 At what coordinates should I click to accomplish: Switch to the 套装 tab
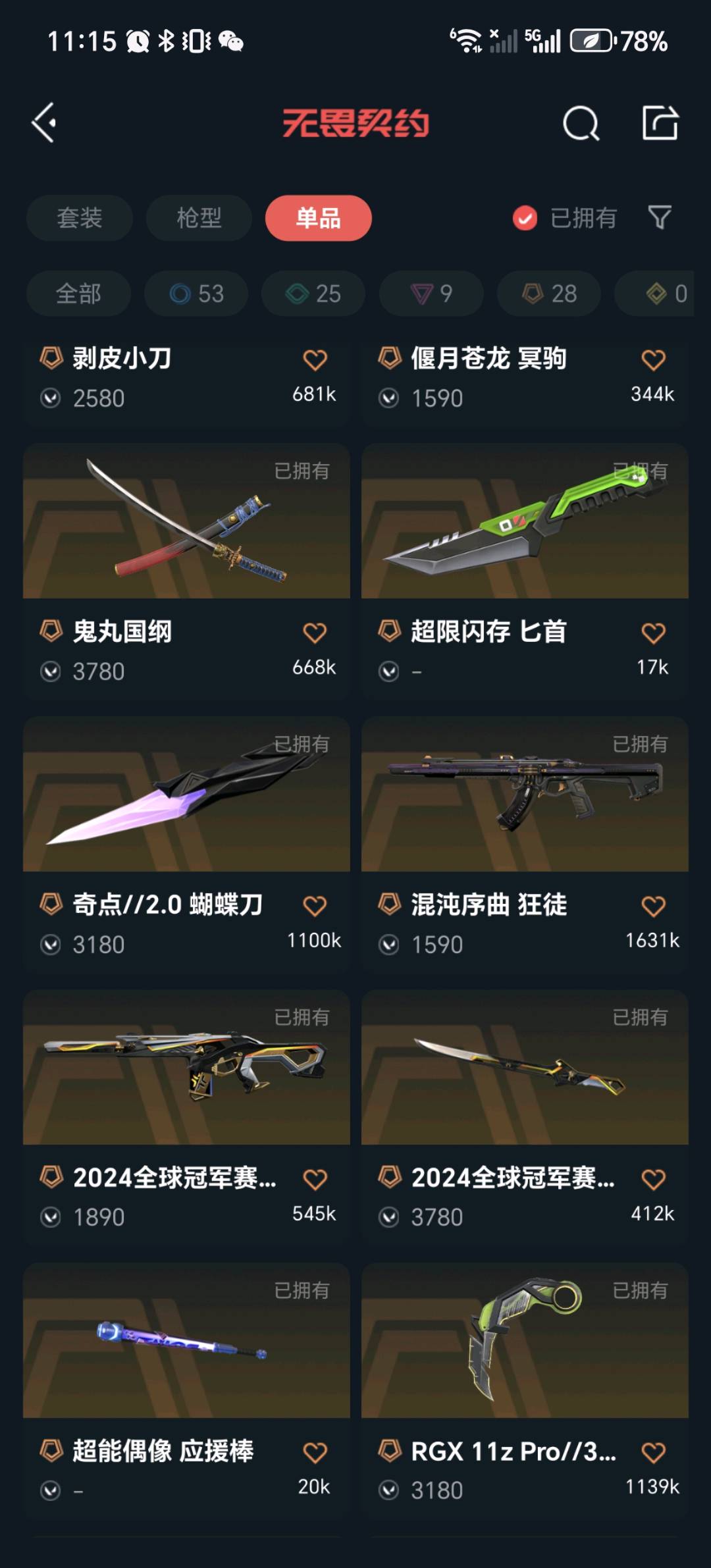79,218
